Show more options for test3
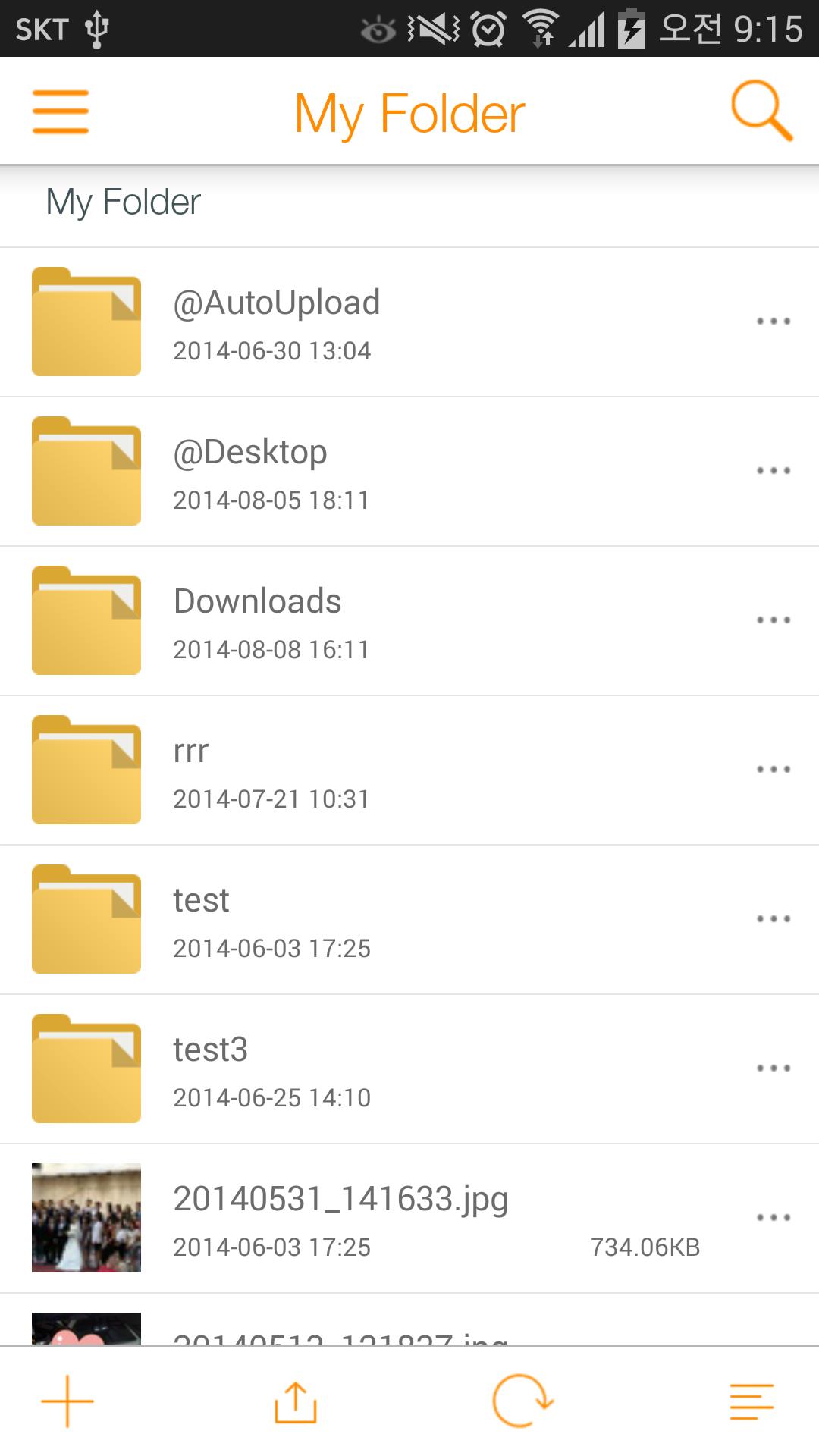Viewport: 819px width, 1456px height. click(773, 1068)
